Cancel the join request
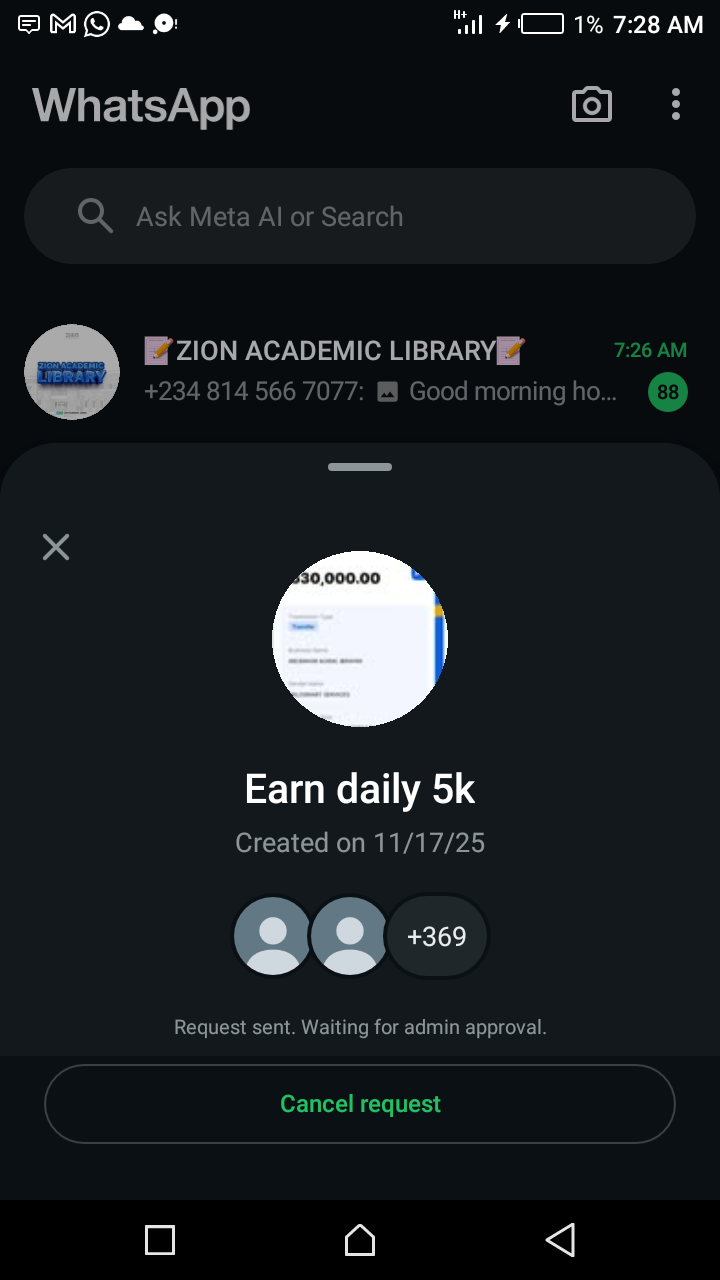This screenshot has height=1280, width=720. pyautogui.click(x=360, y=1104)
